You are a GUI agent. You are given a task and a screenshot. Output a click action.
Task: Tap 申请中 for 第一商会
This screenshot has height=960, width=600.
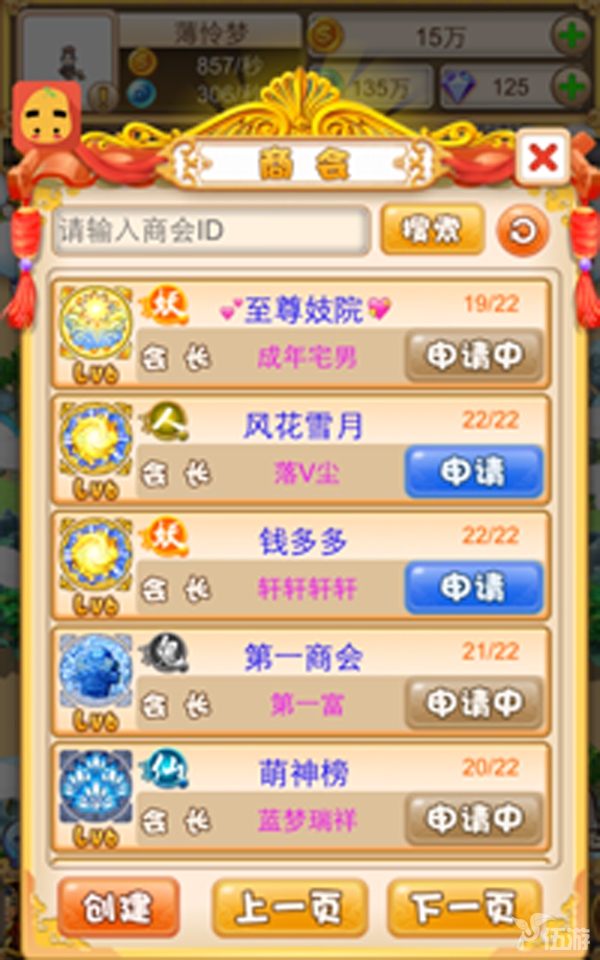pyautogui.click(x=474, y=703)
